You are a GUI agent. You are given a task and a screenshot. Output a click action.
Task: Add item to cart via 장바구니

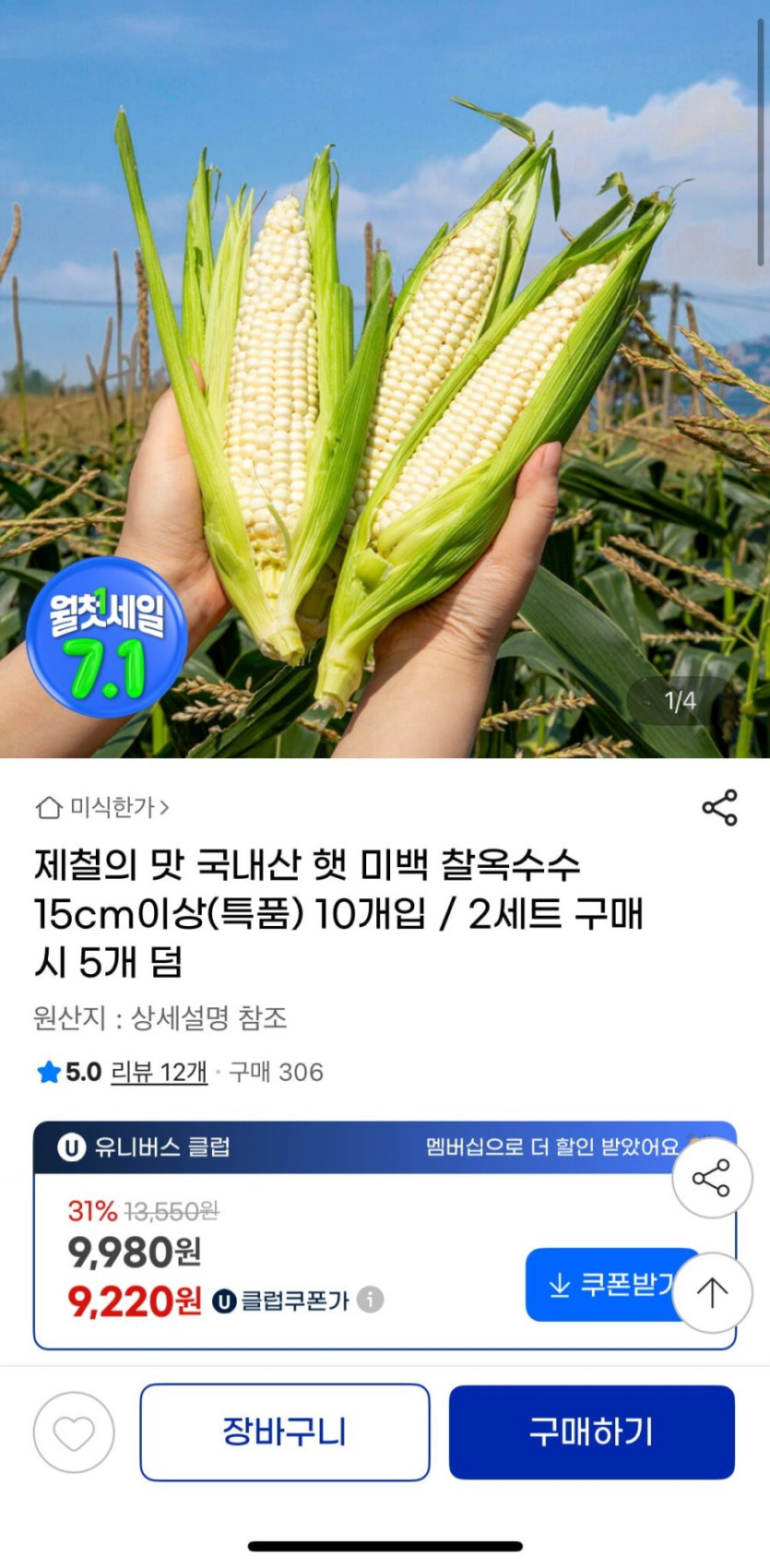click(x=285, y=1432)
